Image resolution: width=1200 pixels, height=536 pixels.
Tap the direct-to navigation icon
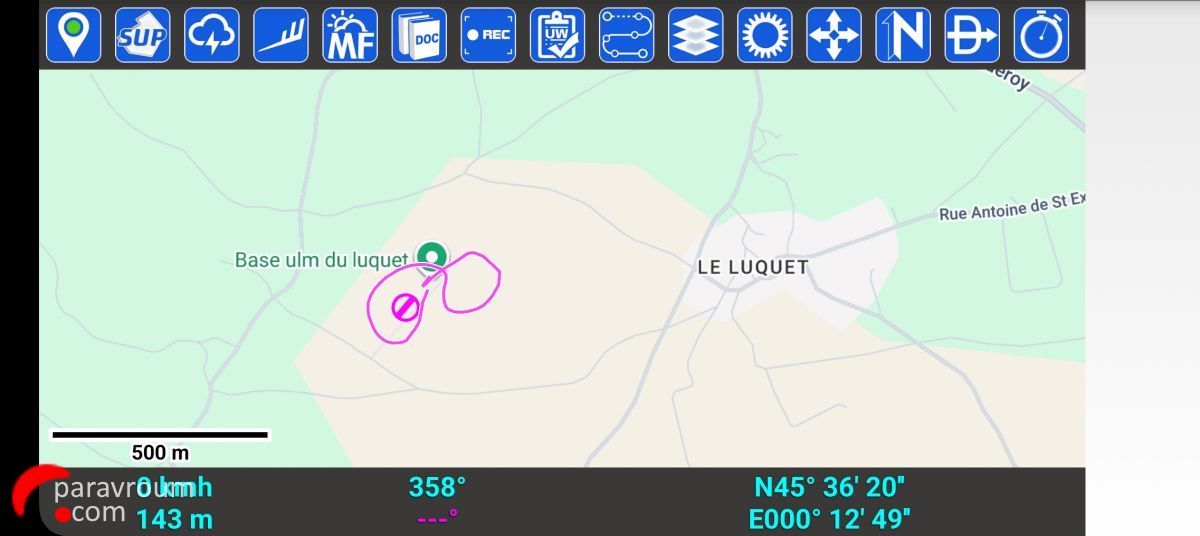click(972, 35)
